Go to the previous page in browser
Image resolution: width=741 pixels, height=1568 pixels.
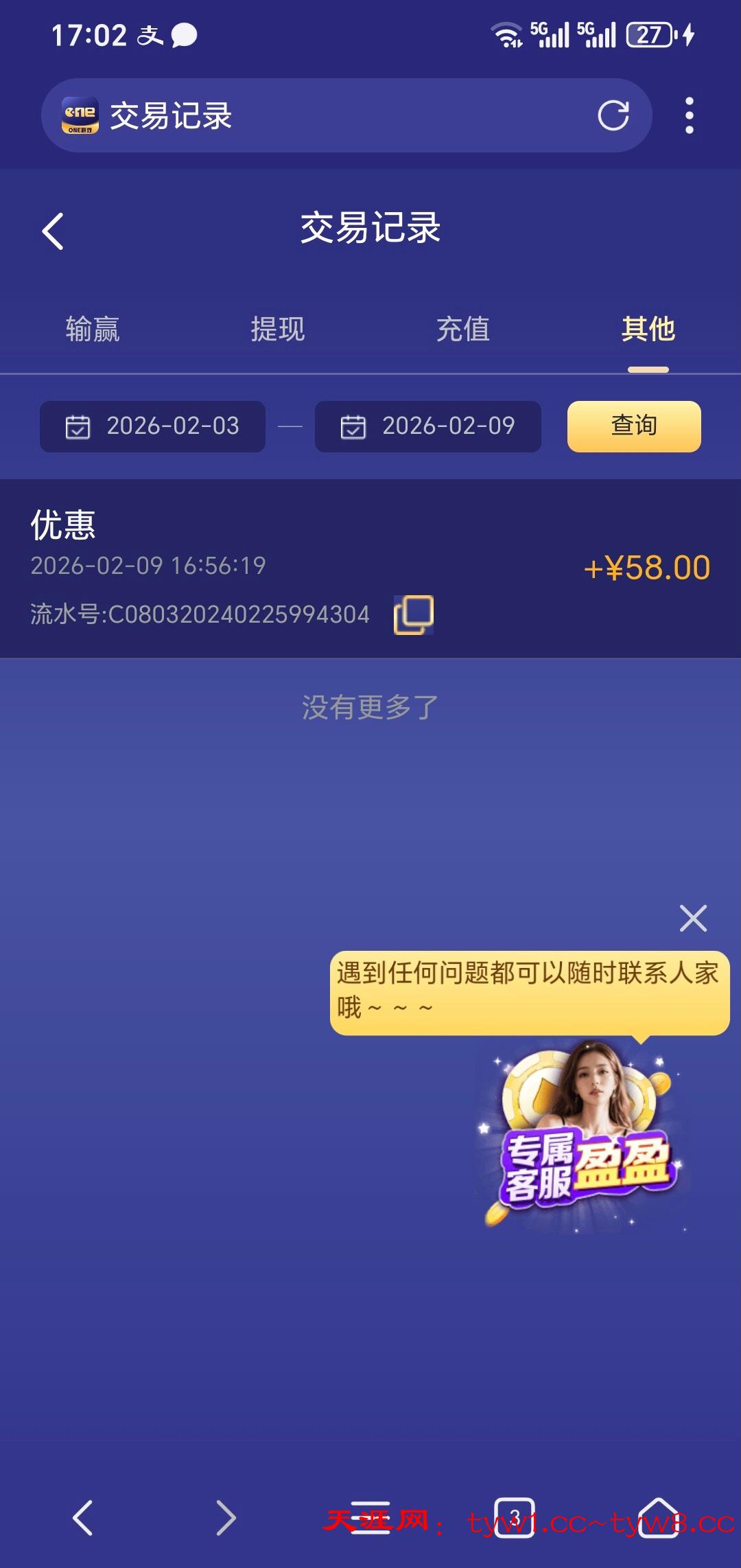(83, 1517)
